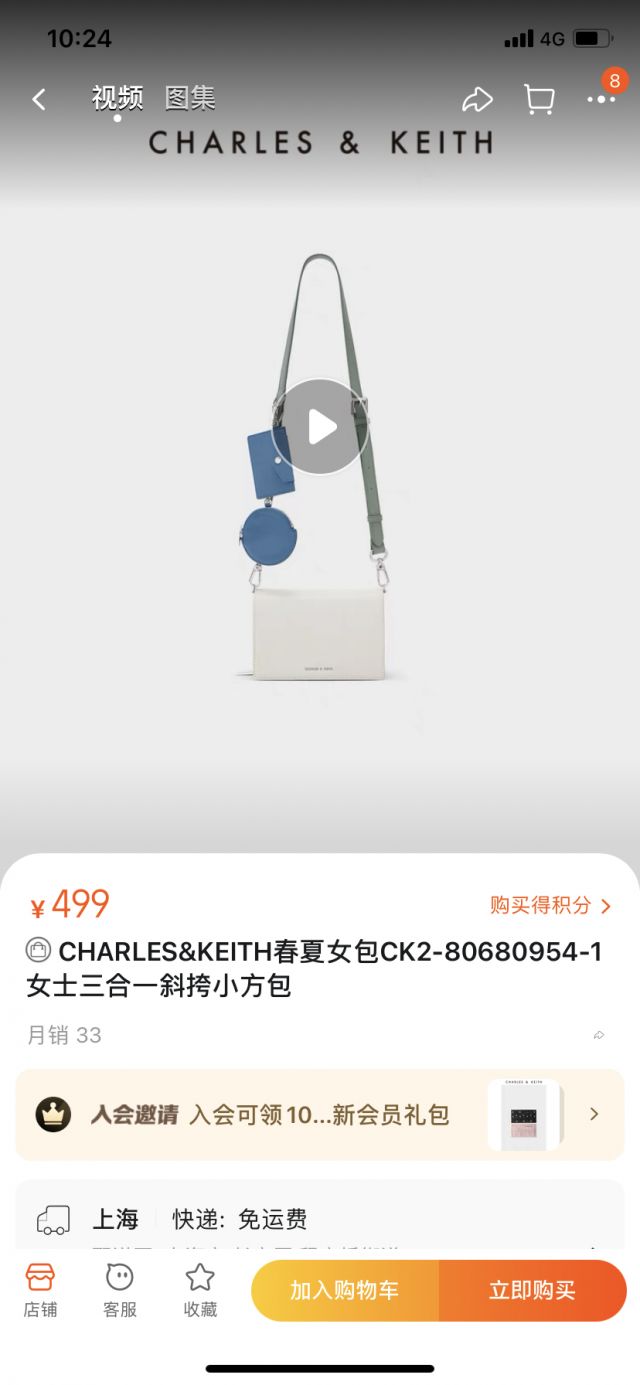Contact 客服 customer service
Screen dimensions: 640x1385
[120, 1290]
